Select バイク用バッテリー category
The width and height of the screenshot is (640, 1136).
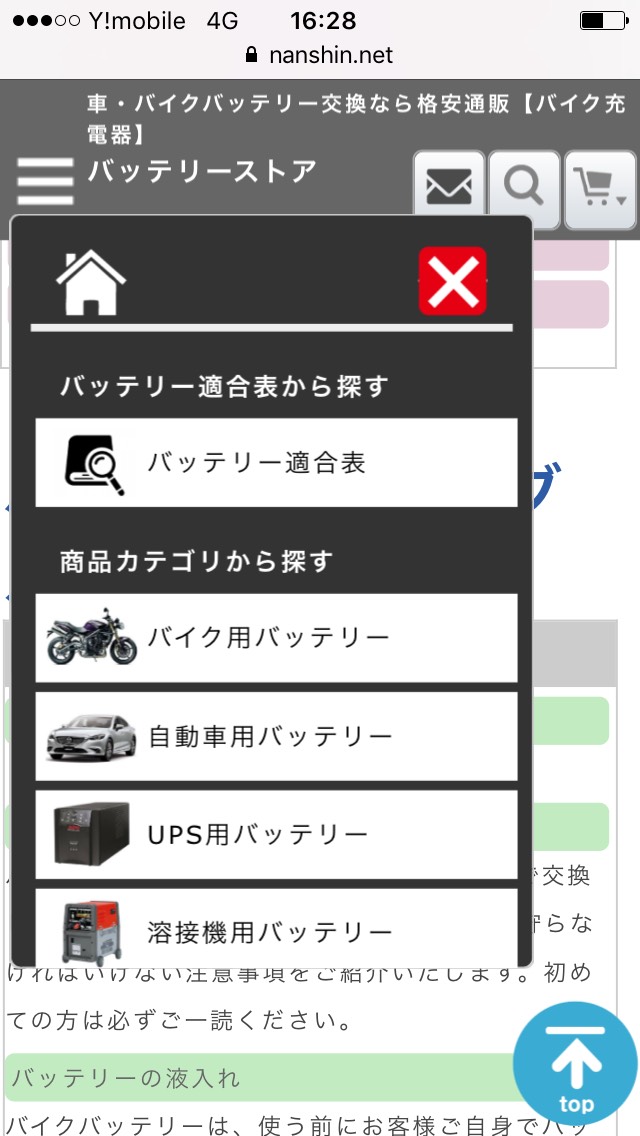click(276, 638)
